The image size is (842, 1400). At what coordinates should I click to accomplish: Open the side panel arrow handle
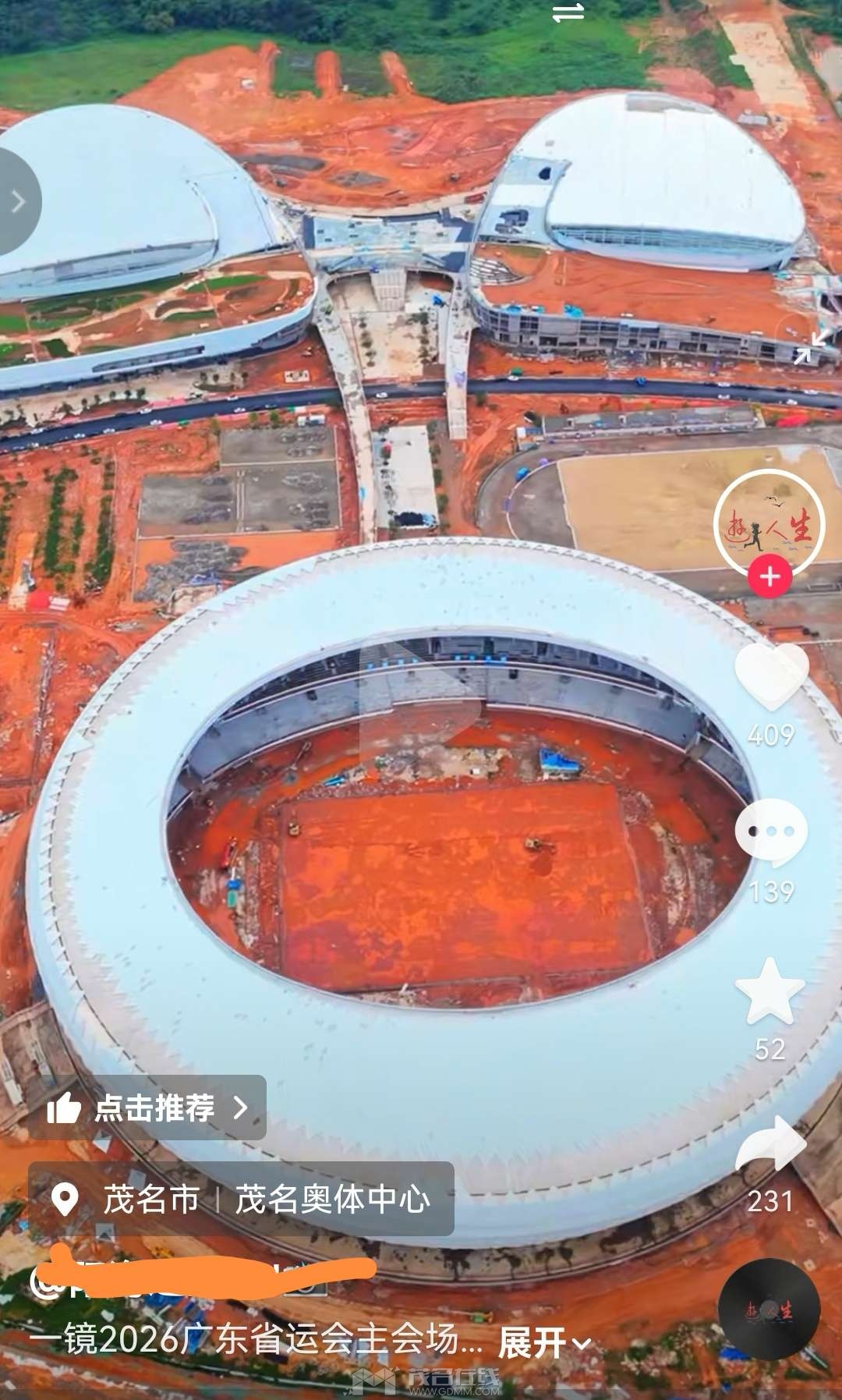point(17,202)
